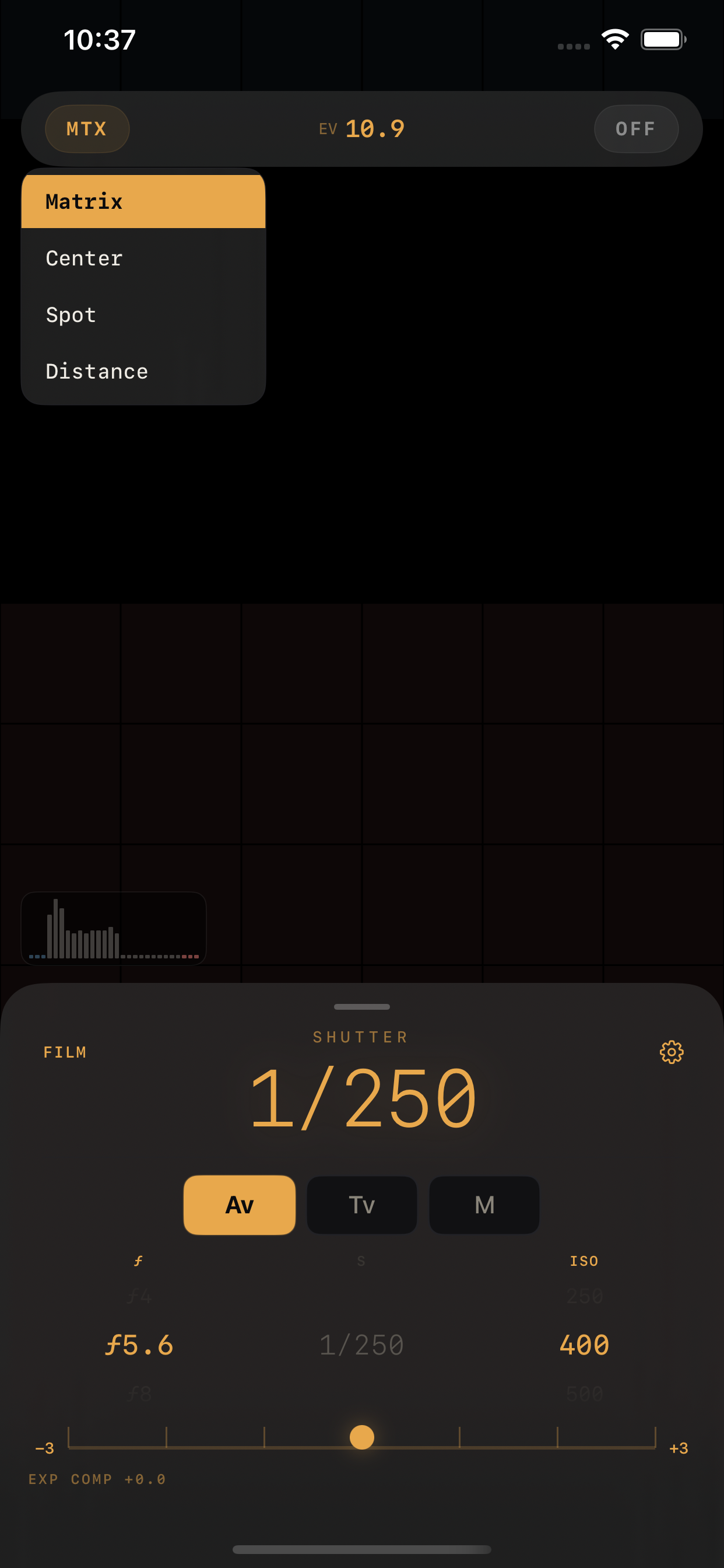Toggle the OFF switch on
Image resolution: width=724 pixels, height=1568 pixels.
pos(636,128)
